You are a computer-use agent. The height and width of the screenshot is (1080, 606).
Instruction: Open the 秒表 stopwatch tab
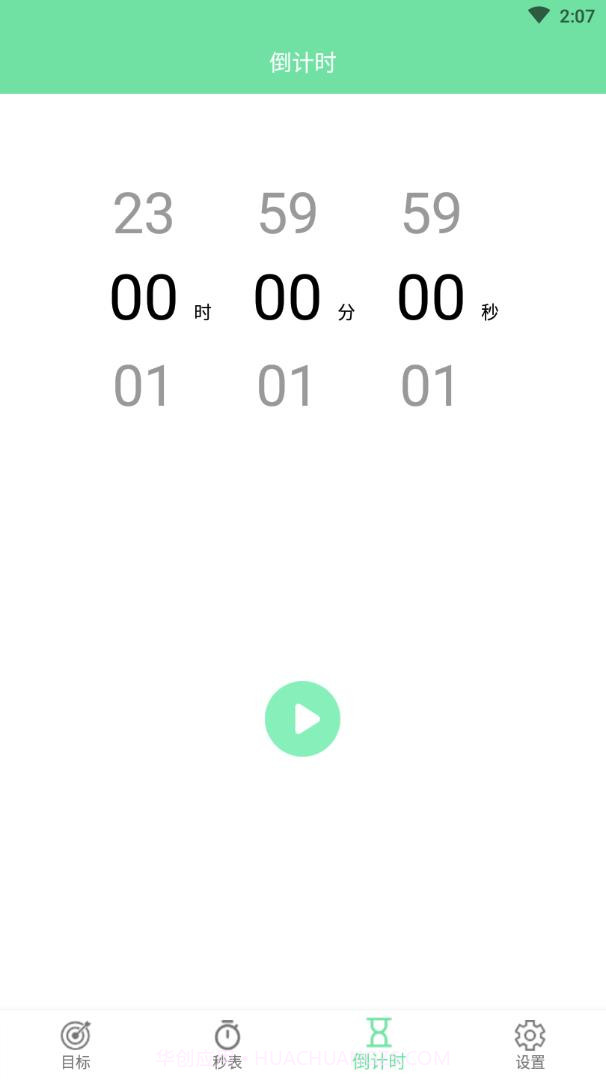[227, 1044]
